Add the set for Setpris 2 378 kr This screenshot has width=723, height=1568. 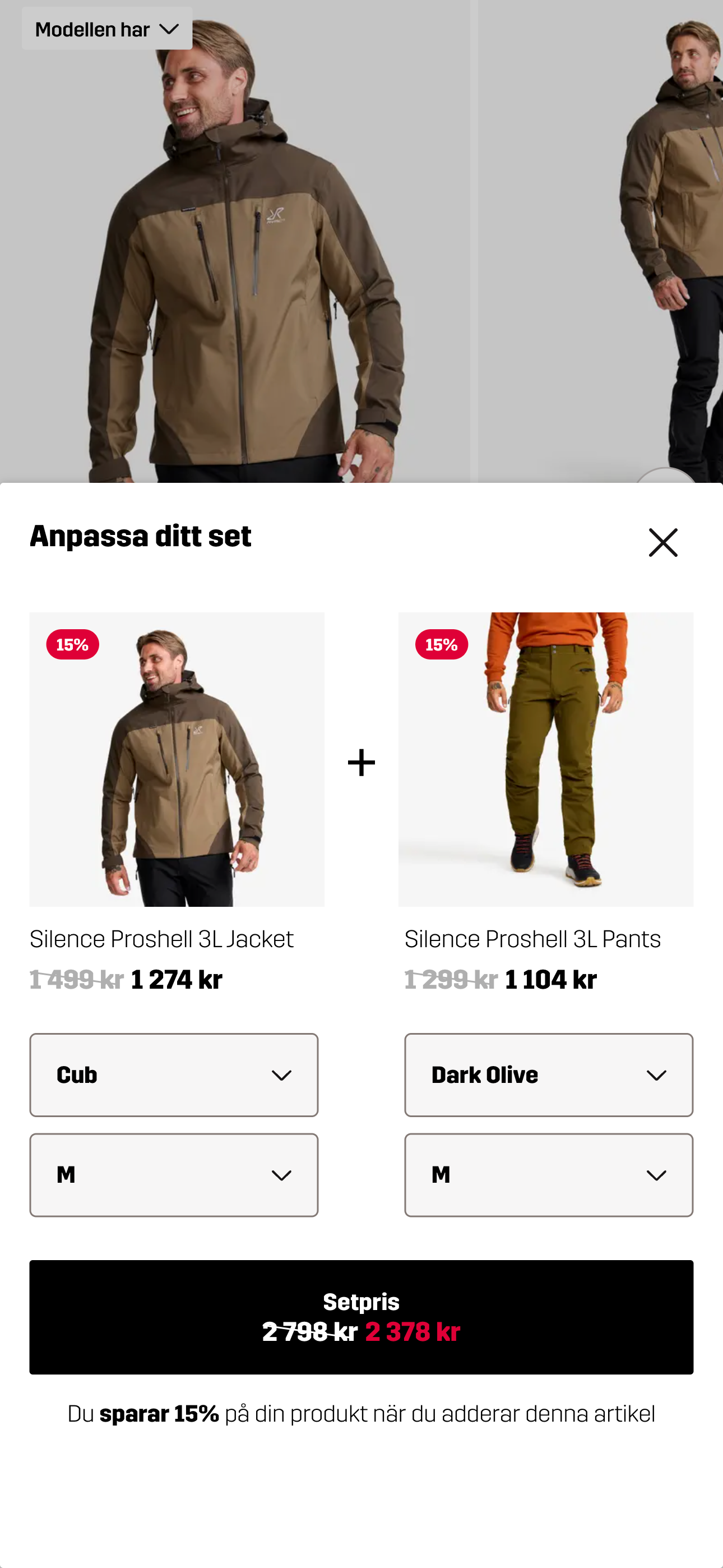[x=361, y=1317]
